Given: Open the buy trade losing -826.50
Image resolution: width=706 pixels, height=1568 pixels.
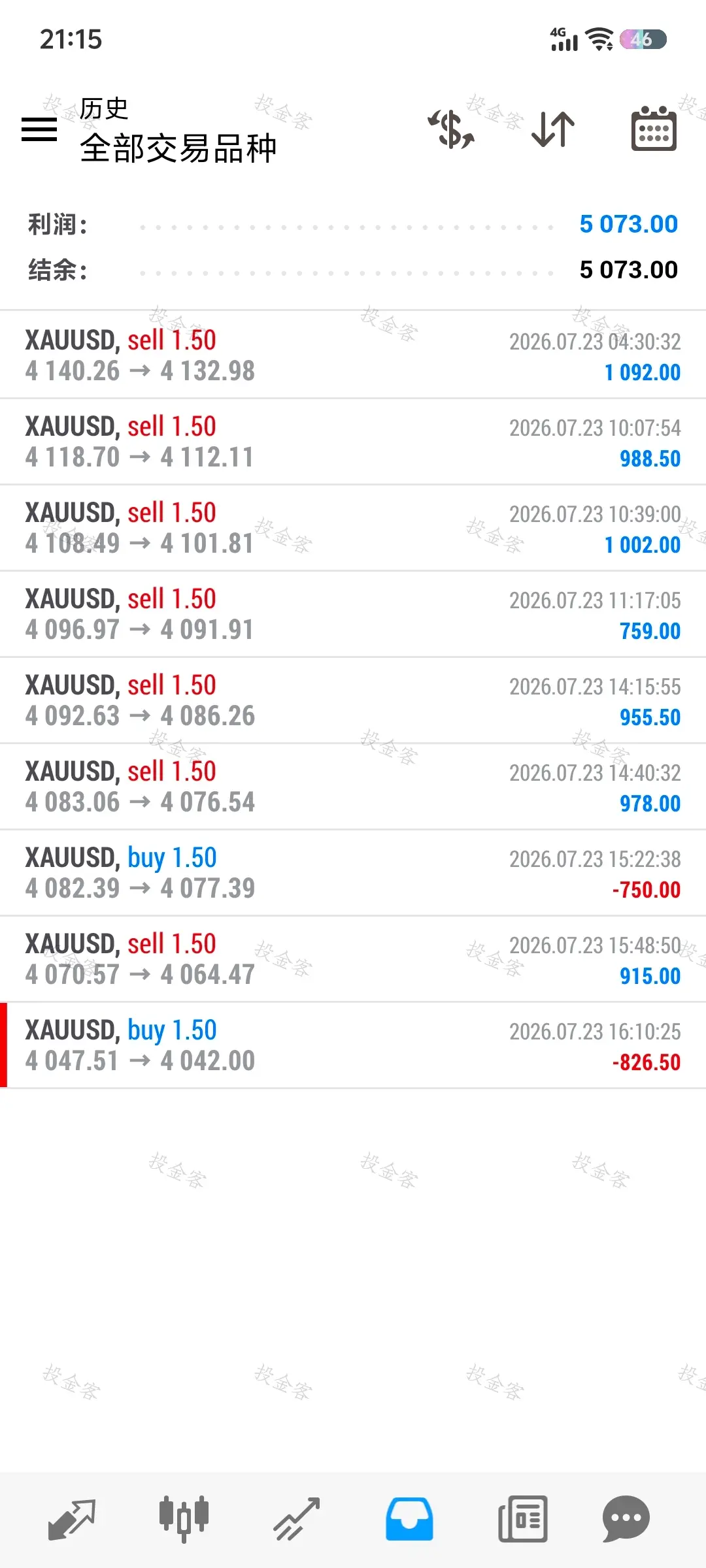Looking at the screenshot, I should point(353,1045).
